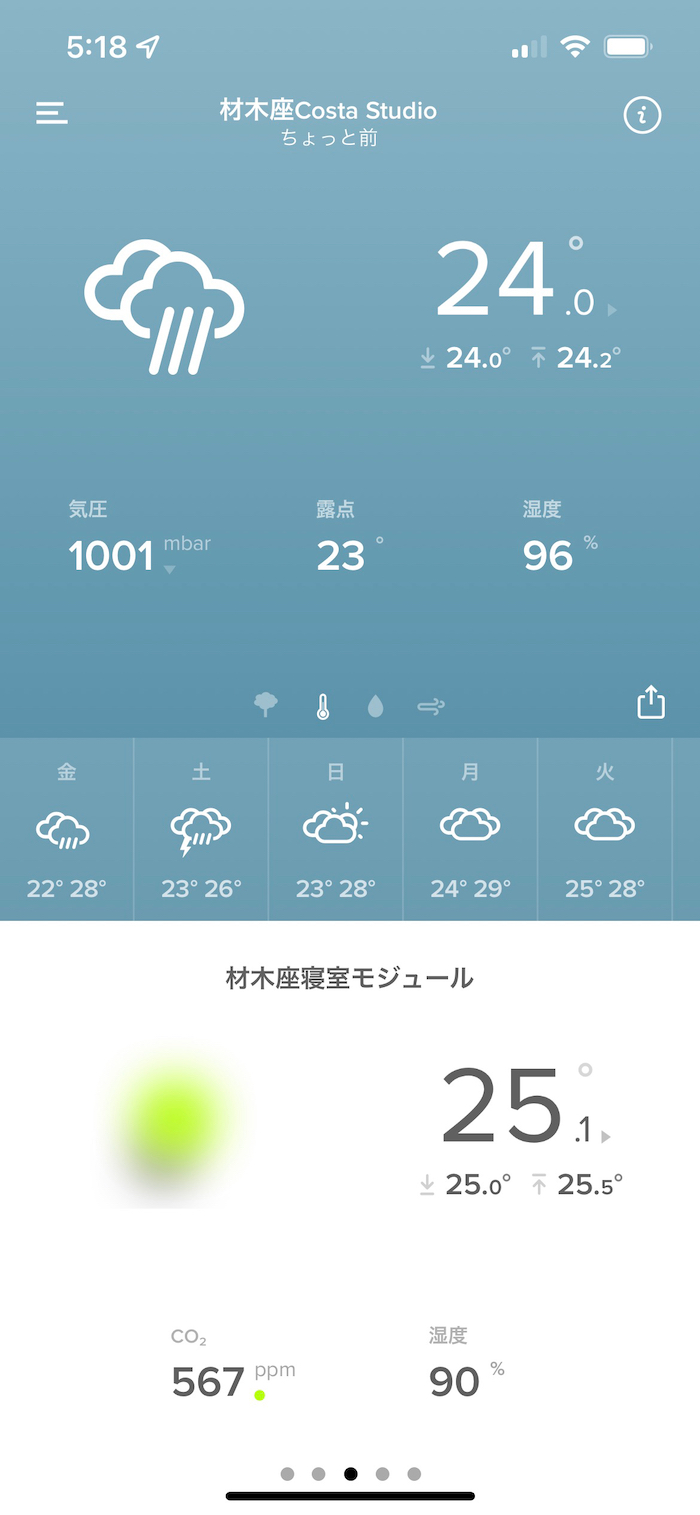Open the station info icon

tap(642, 115)
